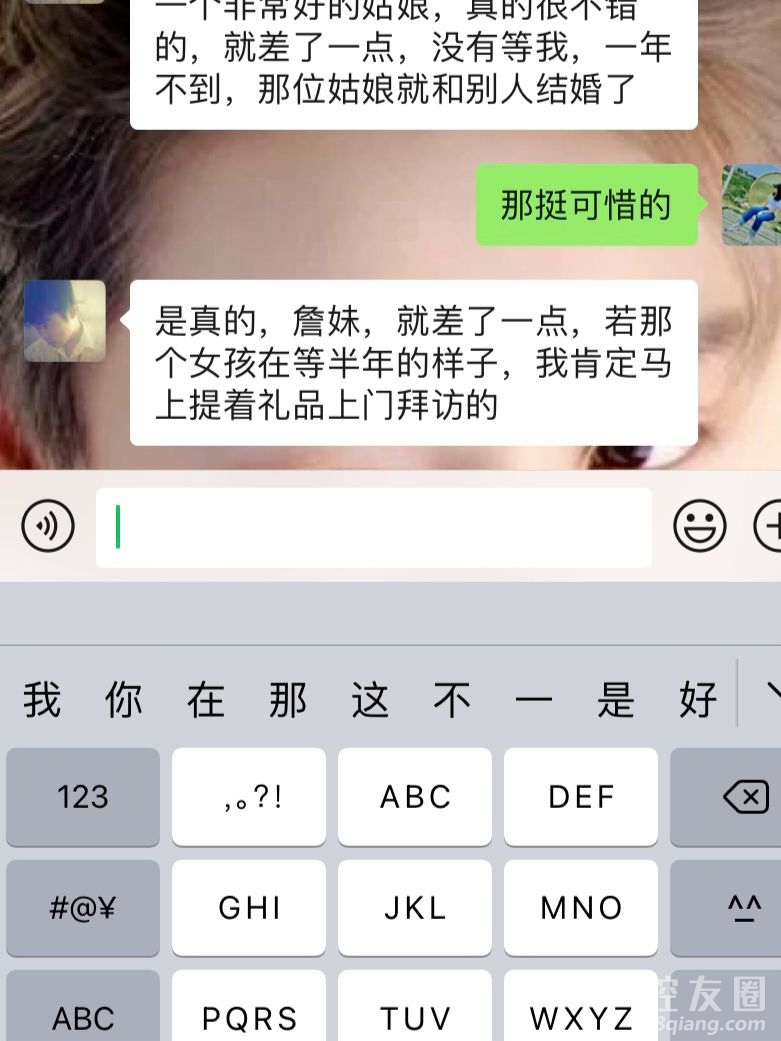Select the candidate word 好
Image resolution: width=781 pixels, height=1041 pixels.
pos(698,699)
